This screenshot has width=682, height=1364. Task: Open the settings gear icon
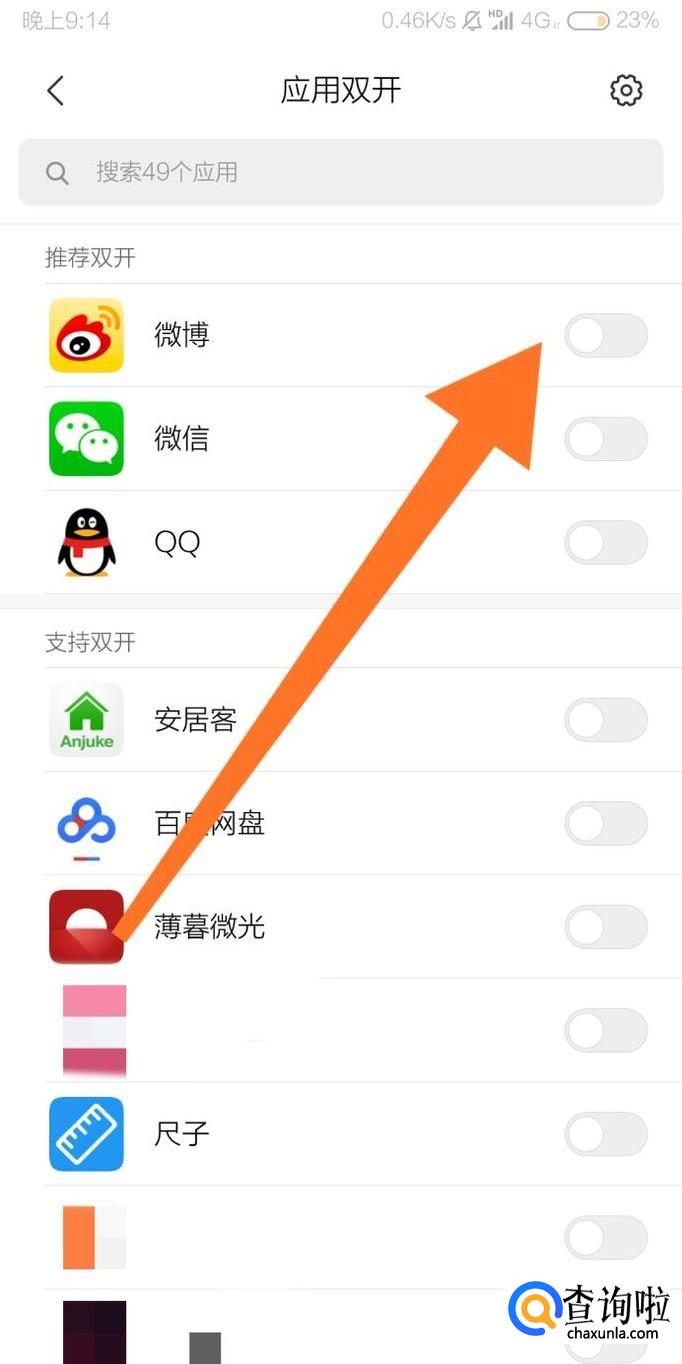click(626, 91)
